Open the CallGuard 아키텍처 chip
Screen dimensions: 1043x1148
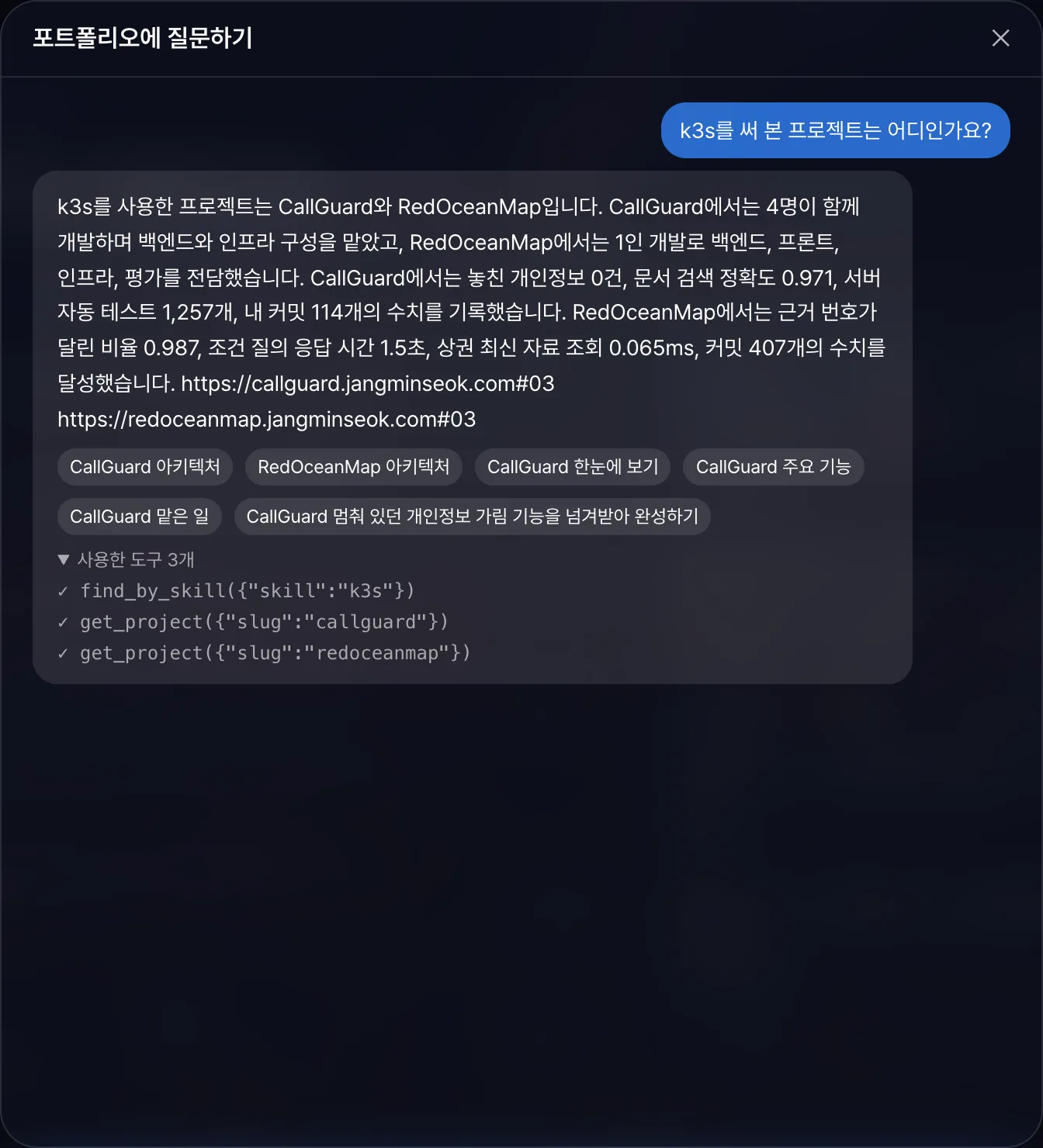pyautogui.click(x=145, y=467)
